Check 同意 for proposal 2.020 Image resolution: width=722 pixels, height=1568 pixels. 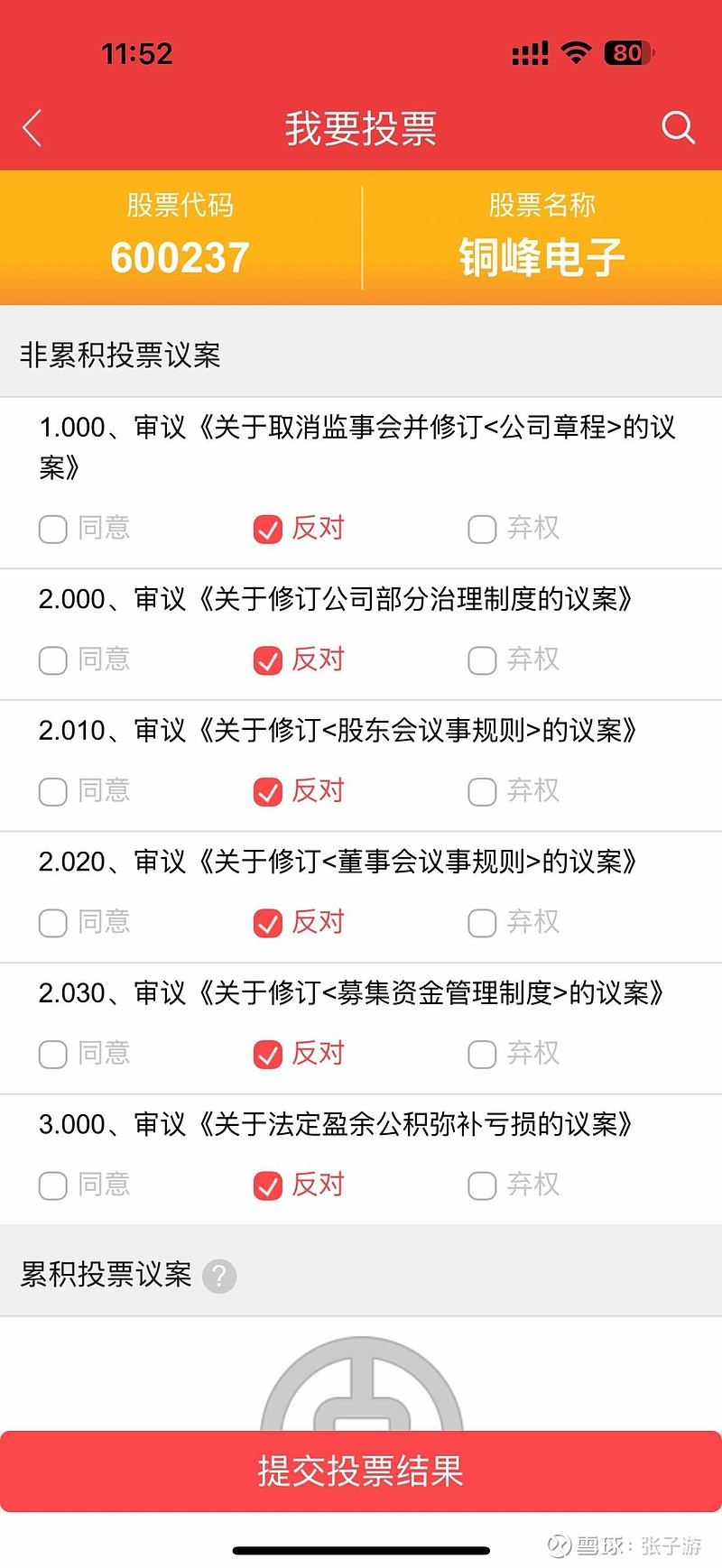[x=53, y=923]
